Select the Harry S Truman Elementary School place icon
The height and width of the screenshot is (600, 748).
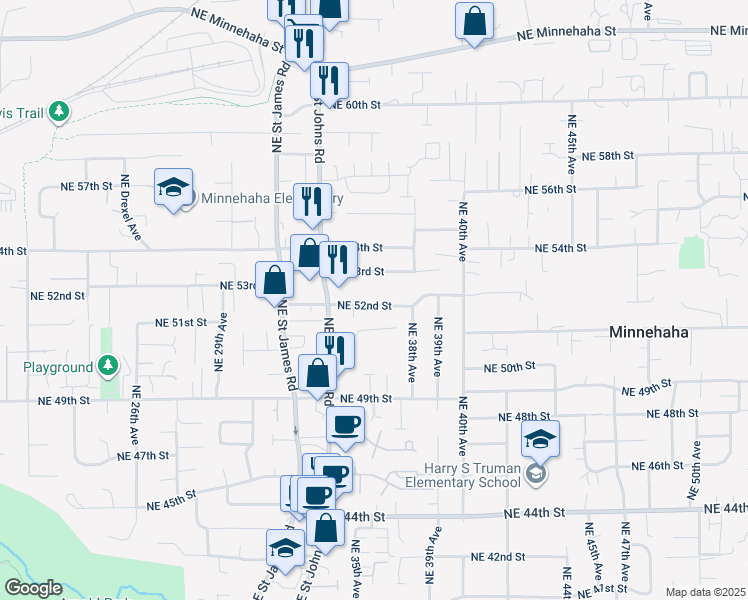[536, 474]
